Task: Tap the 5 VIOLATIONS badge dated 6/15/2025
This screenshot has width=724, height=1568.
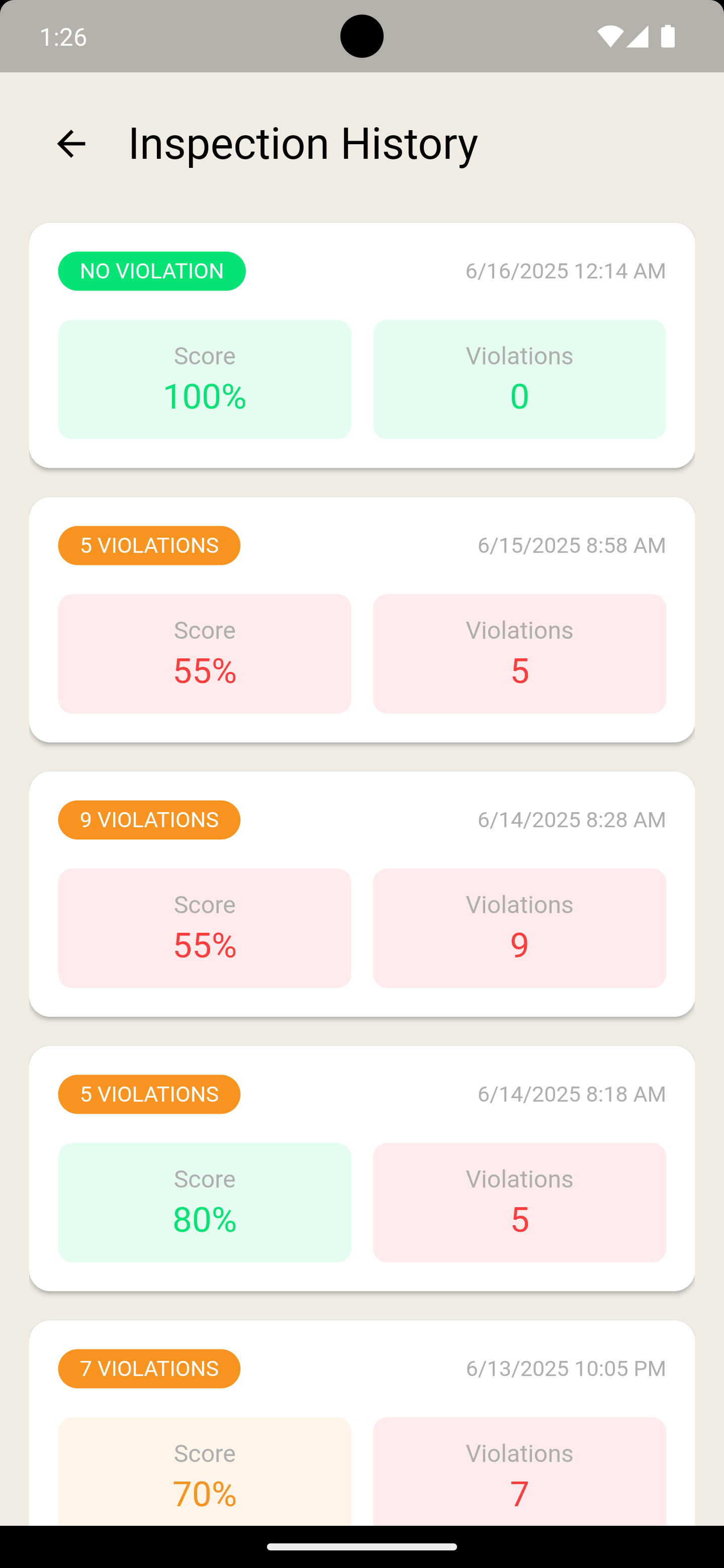Action: coord(149,545)
